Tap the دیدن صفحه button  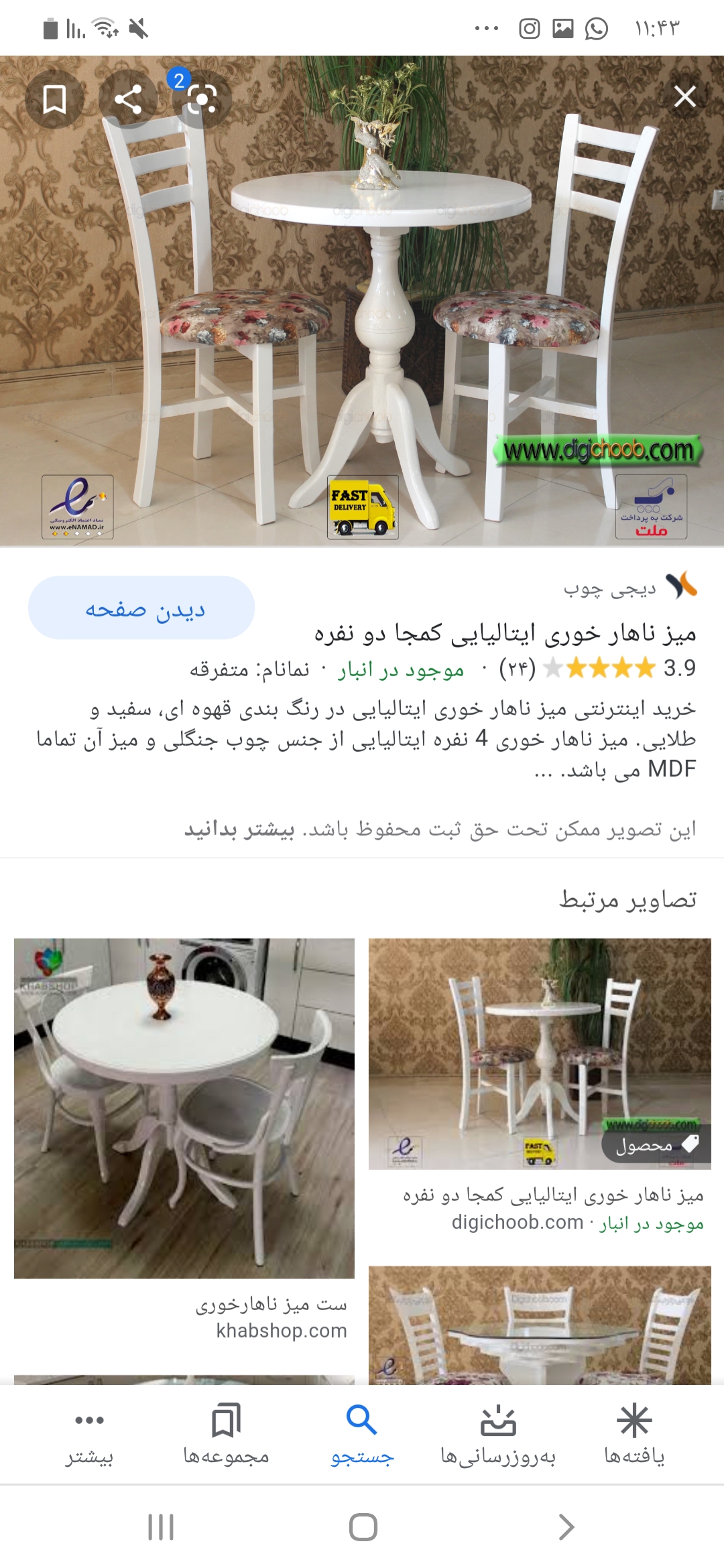tap(141, 608)
